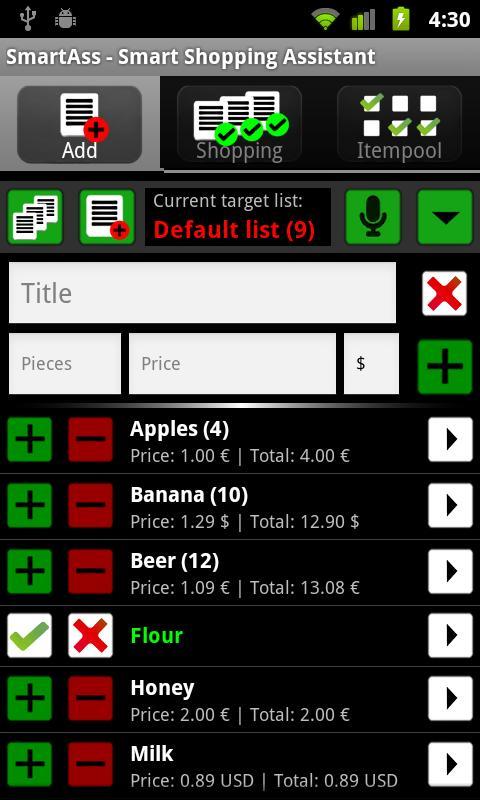
Task: Select the Add tab
Action: 80,124
